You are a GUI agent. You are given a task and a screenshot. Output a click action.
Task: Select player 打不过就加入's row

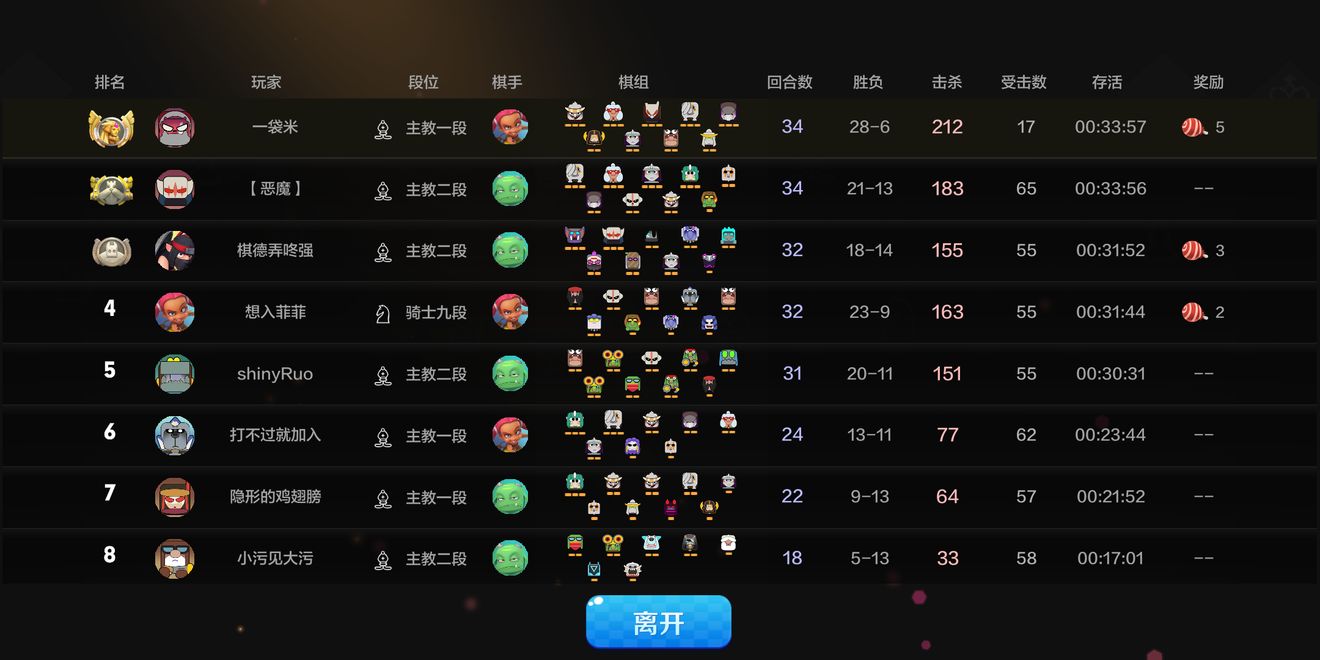pos(275,435)
